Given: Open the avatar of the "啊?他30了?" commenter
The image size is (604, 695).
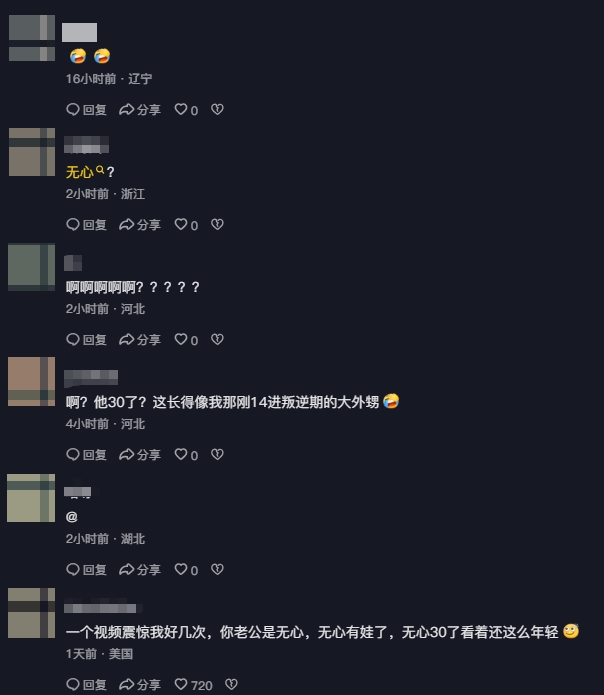Looking at the screenshot, I should tap(31, 382).
